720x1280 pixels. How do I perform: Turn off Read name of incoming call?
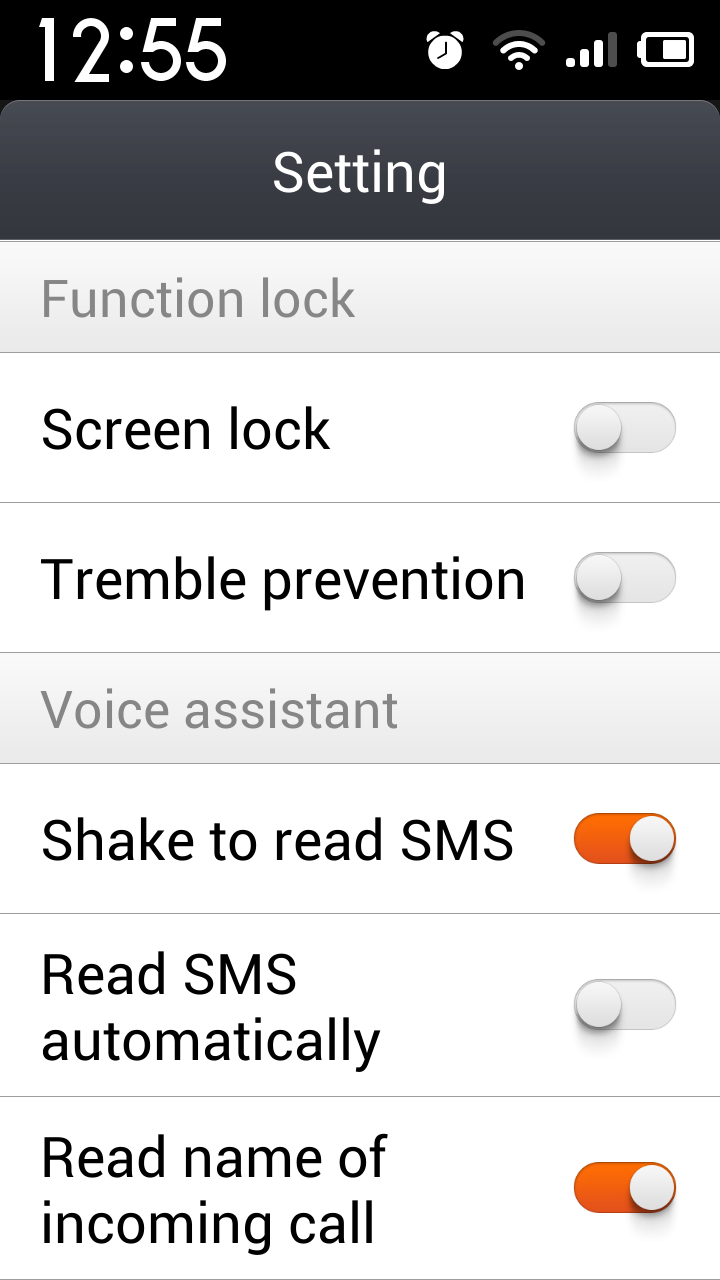click(x=625, y=1188)
